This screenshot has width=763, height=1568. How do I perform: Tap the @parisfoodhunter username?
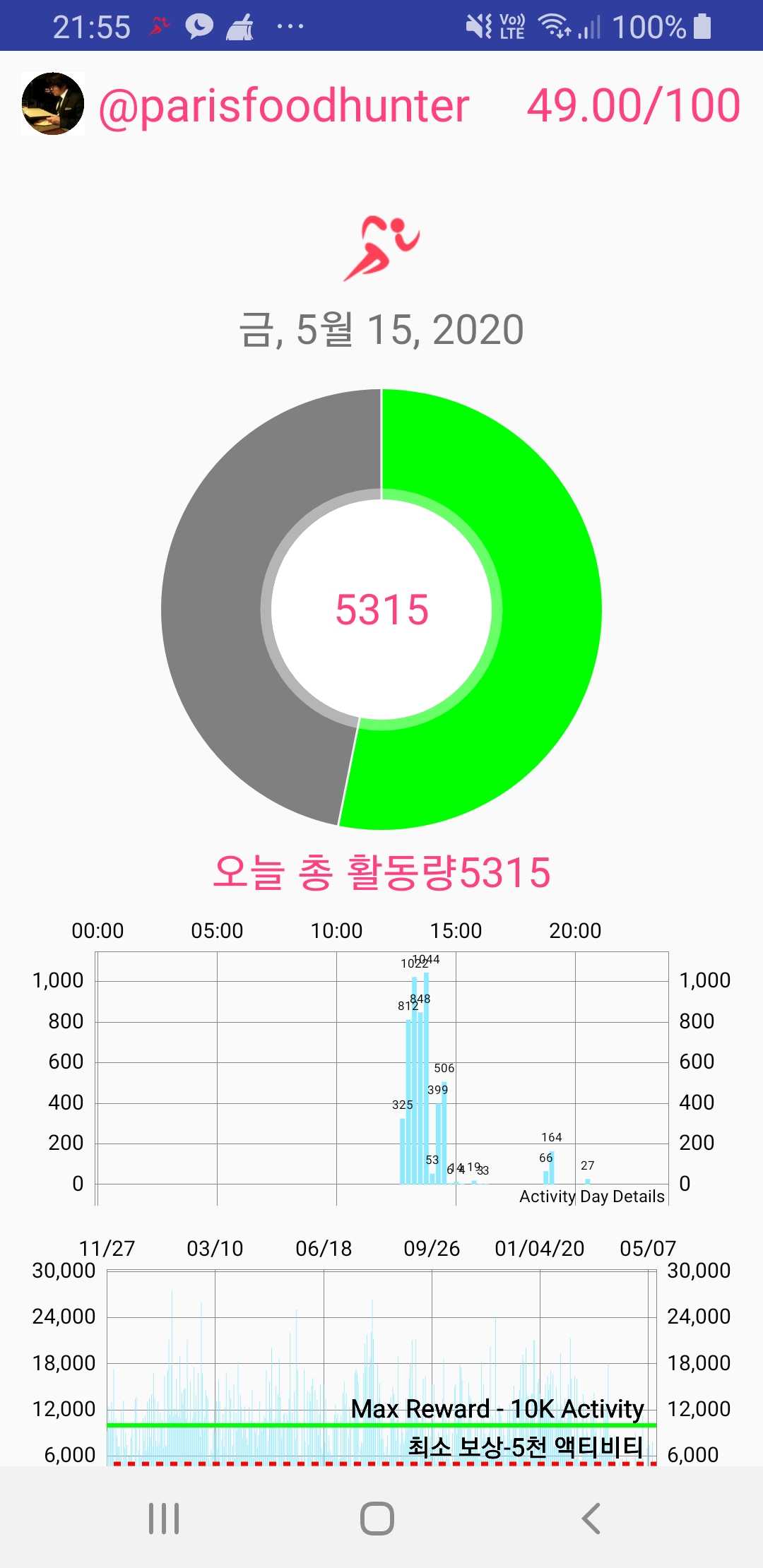click(284, 106)
